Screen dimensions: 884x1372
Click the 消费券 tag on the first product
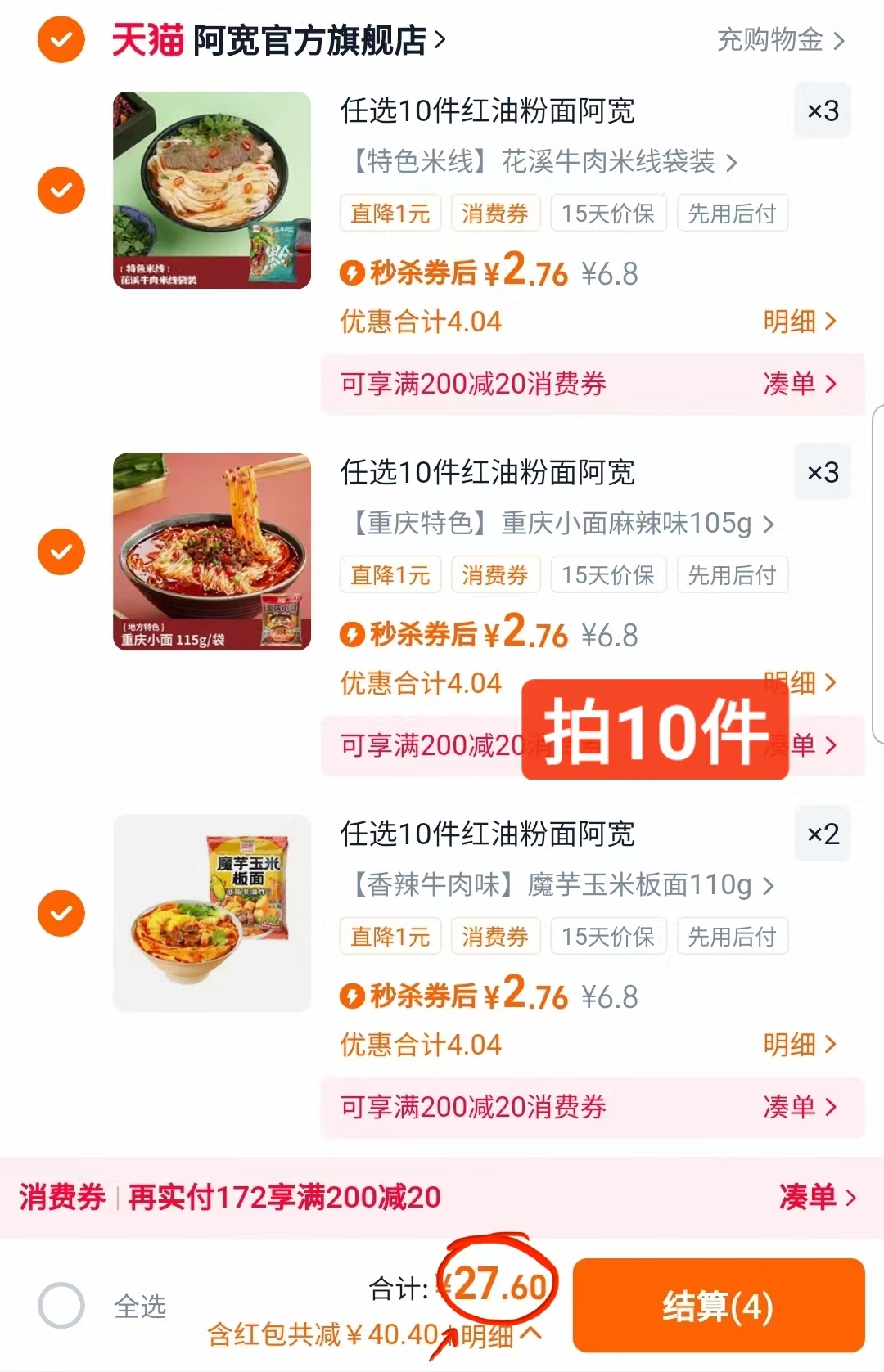click(496, 213)
